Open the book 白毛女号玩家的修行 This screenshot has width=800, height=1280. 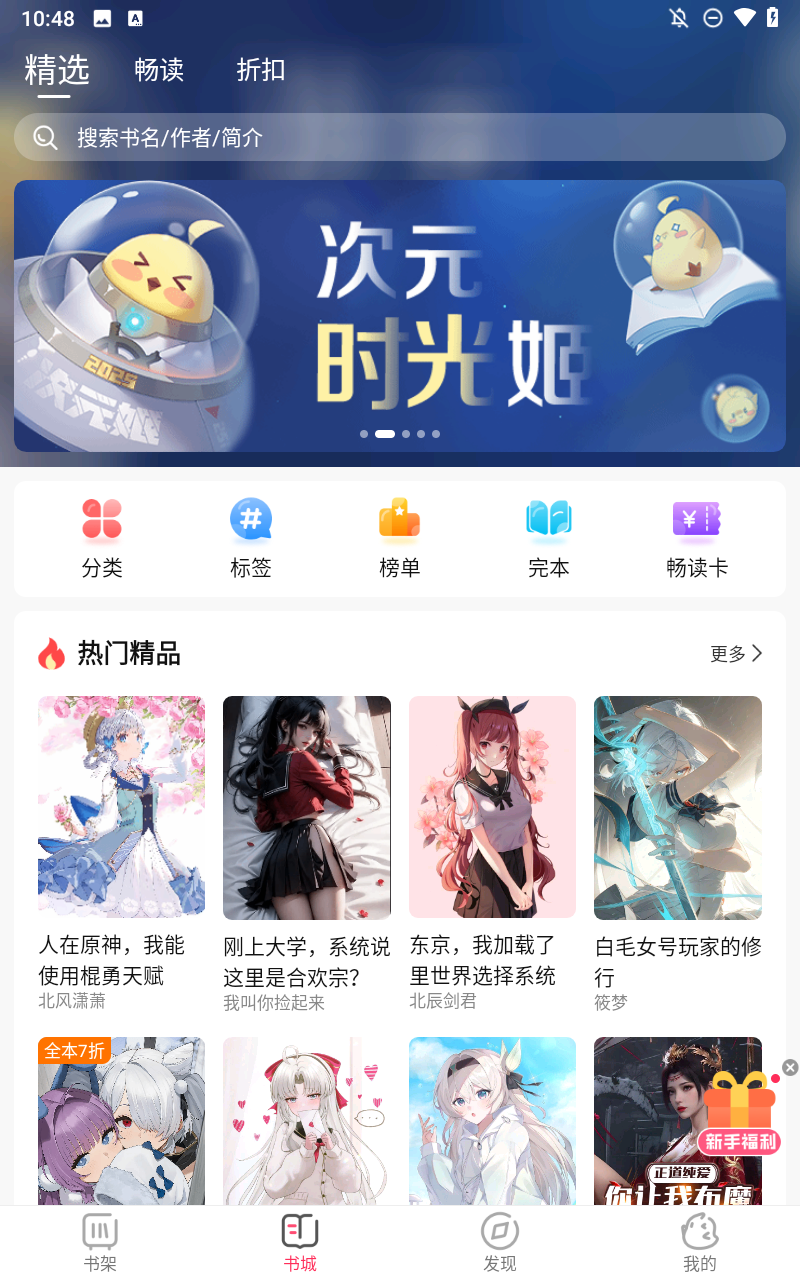click(678, 808)
